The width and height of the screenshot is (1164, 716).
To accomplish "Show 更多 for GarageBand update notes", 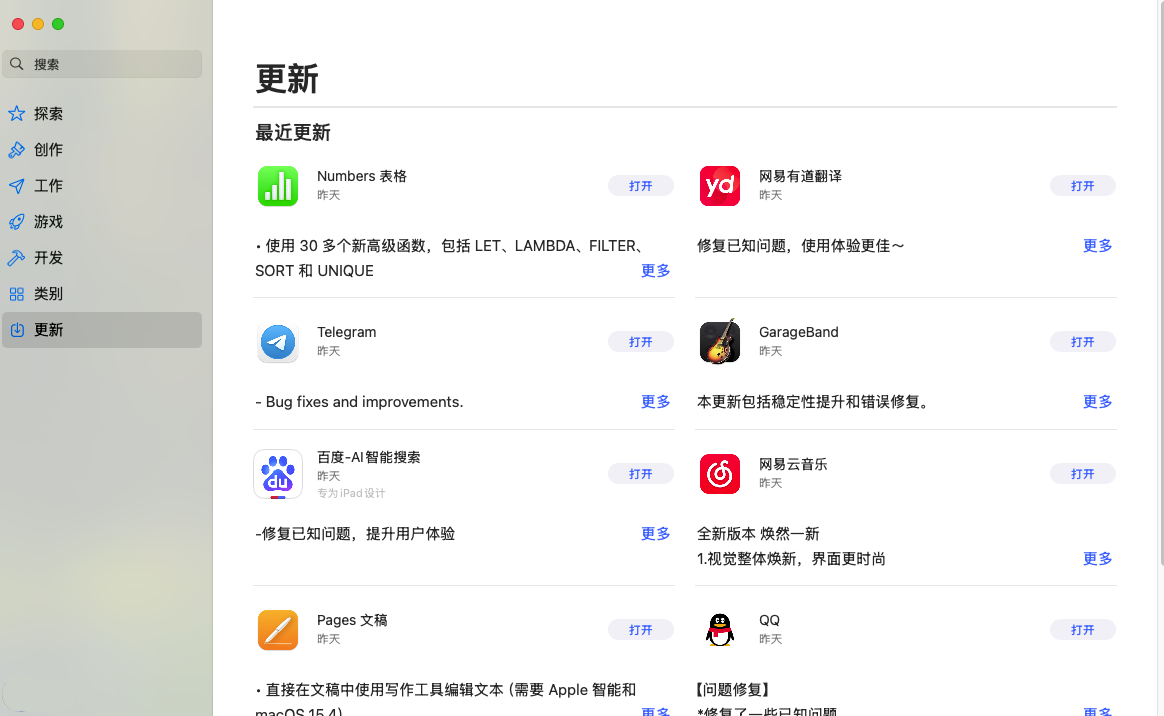I will pos(1097,402).
